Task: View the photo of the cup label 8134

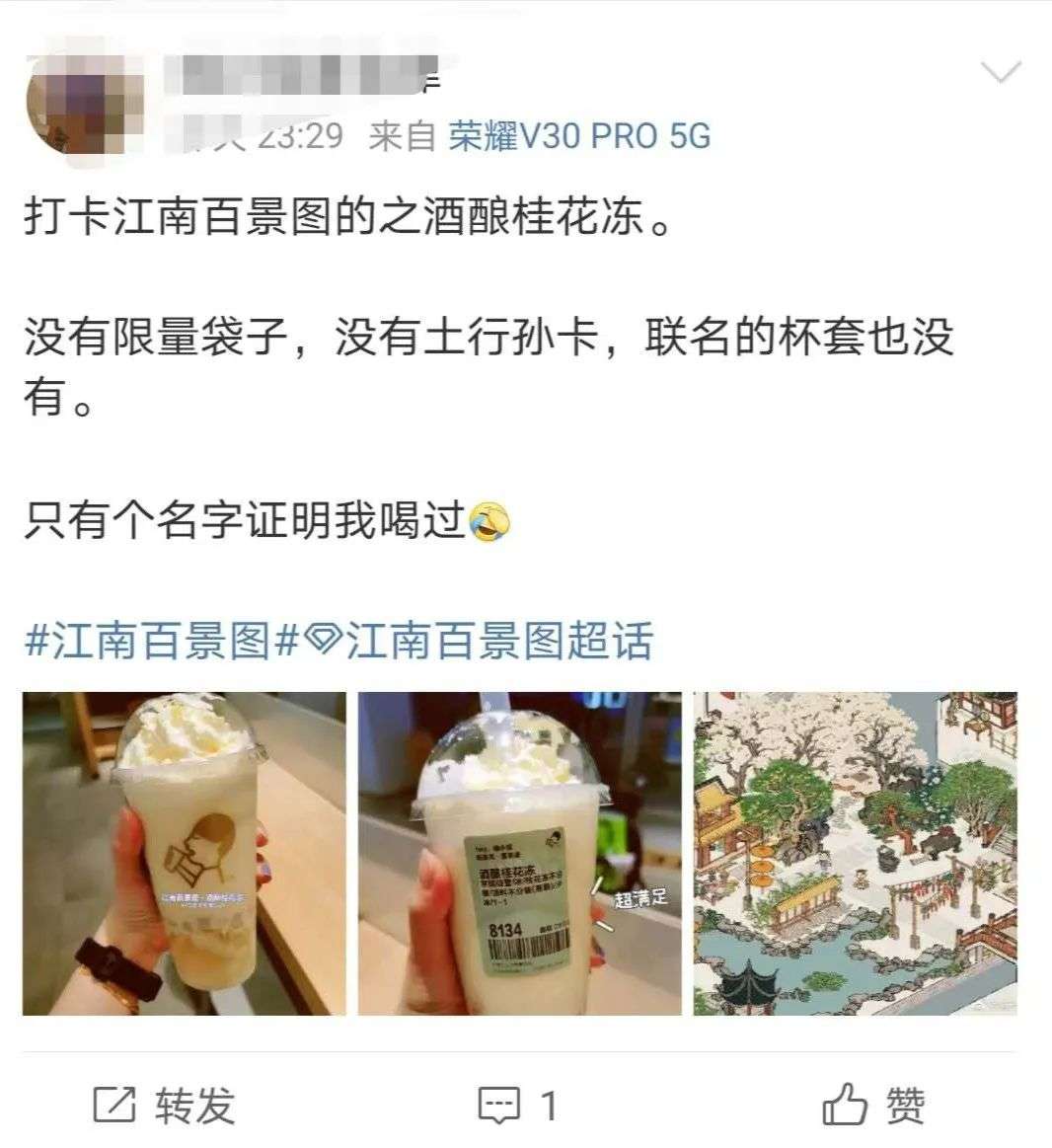Action: click(519, 854)
